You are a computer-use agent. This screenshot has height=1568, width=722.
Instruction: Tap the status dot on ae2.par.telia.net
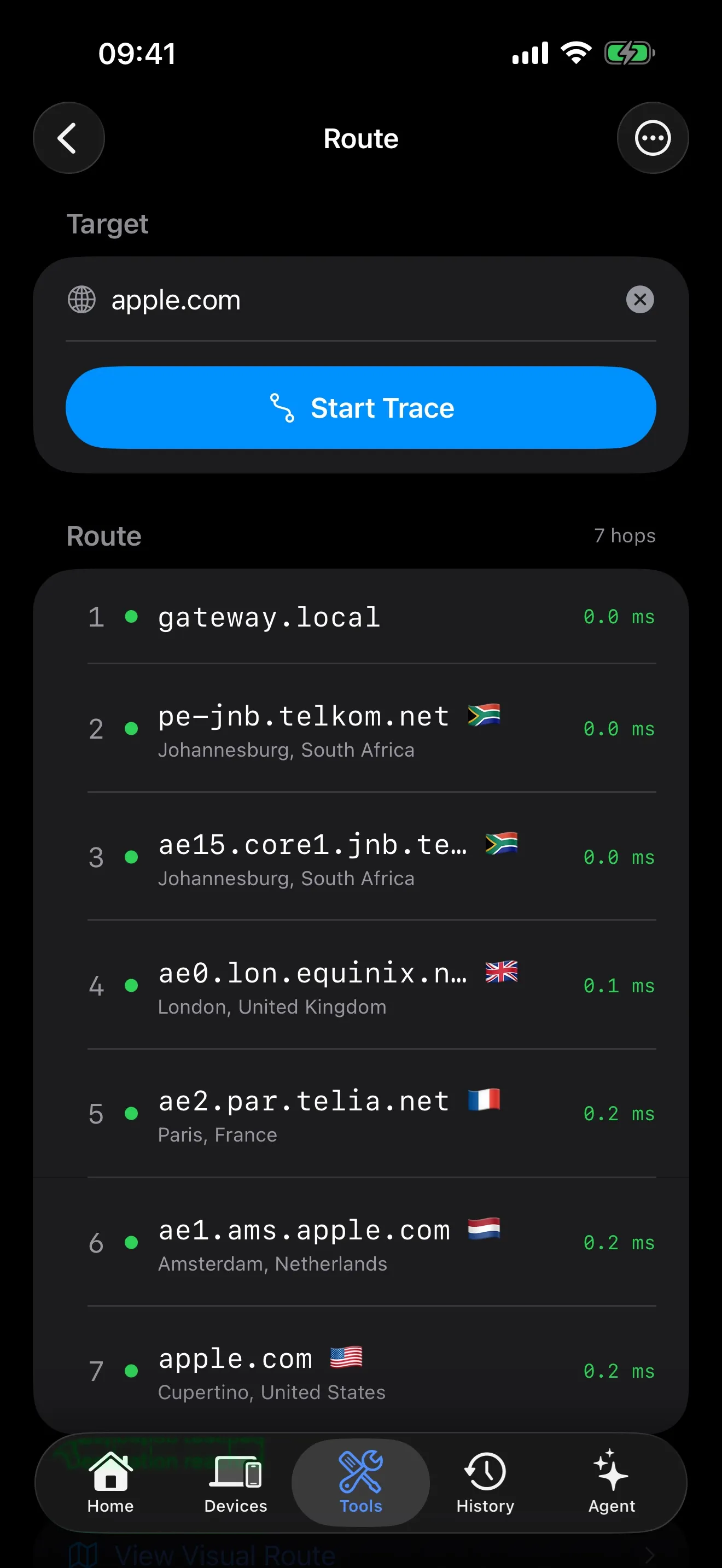point(131,1114)
